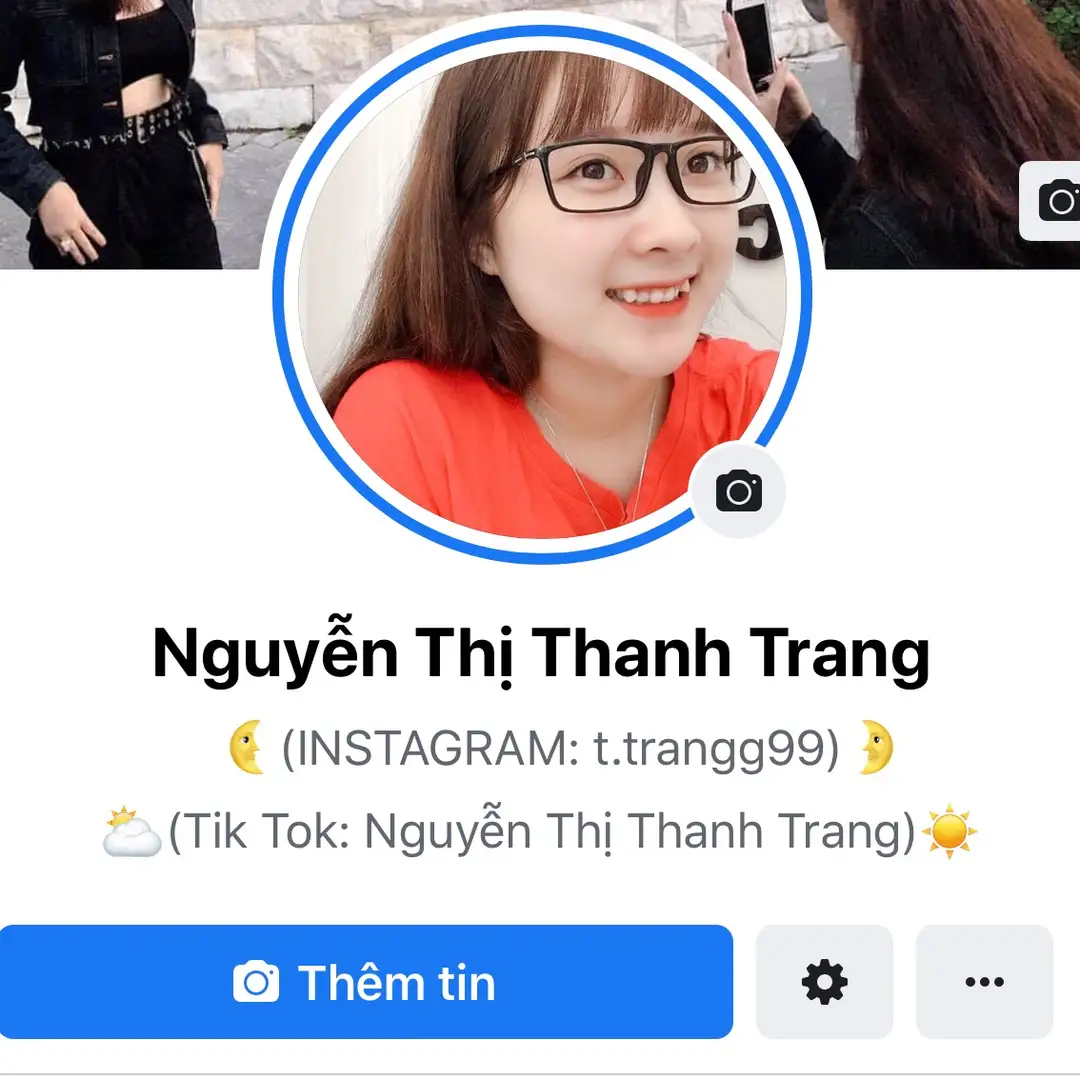Image resolution: width=1080 pixels, height=1080 pixels.
Task: Tap the Thêm tin button
Action: click(366, 983)
